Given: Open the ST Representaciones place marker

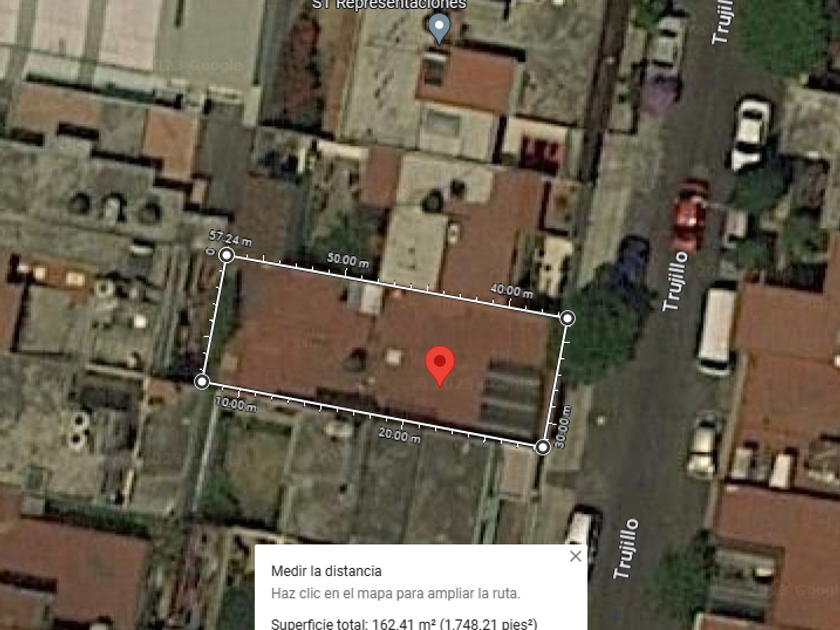Looking at the screenshot, I should [x=439, y=28].
